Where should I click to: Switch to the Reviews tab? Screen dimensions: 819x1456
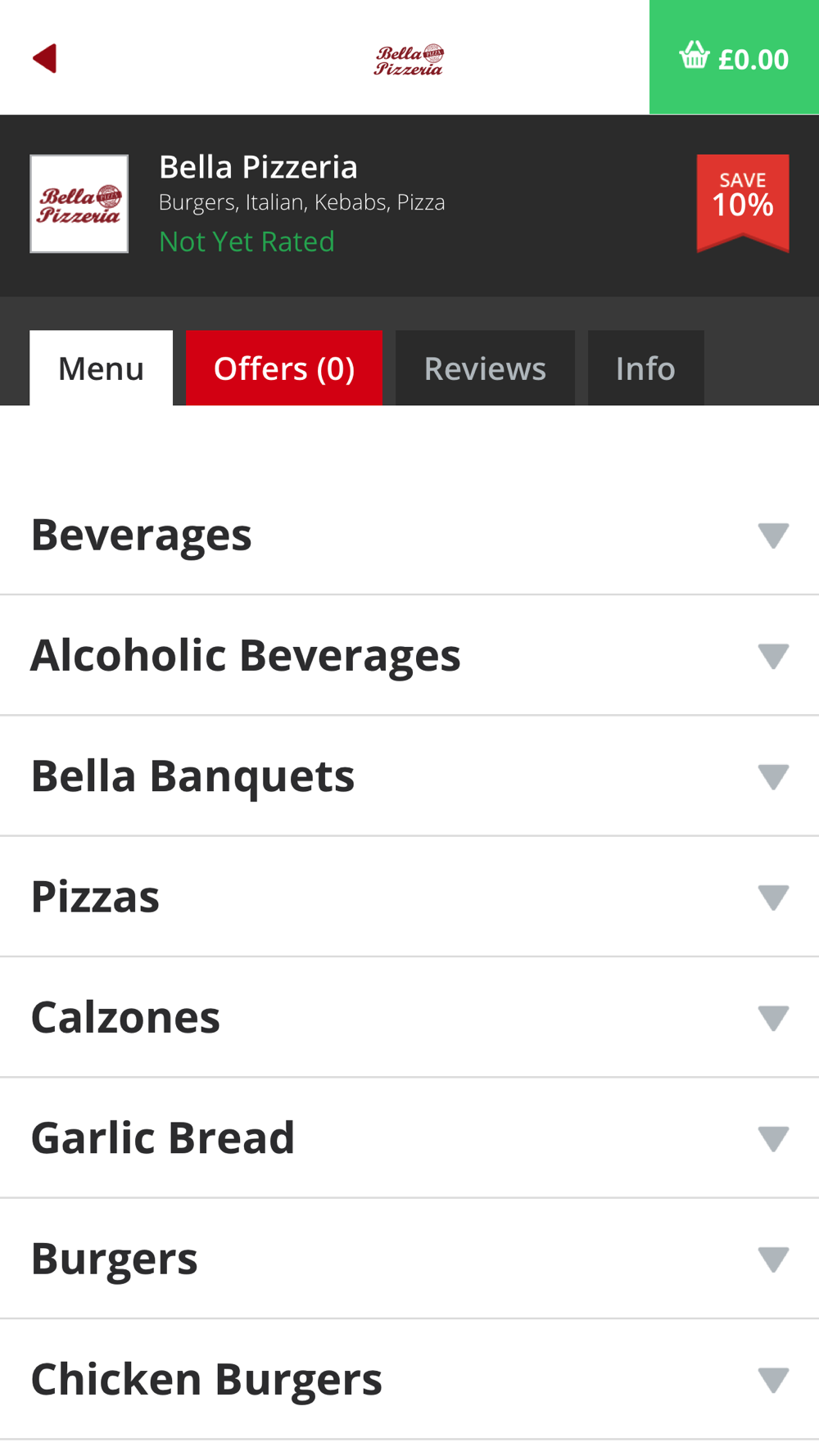pyautogui.click(x=485, y=368)
